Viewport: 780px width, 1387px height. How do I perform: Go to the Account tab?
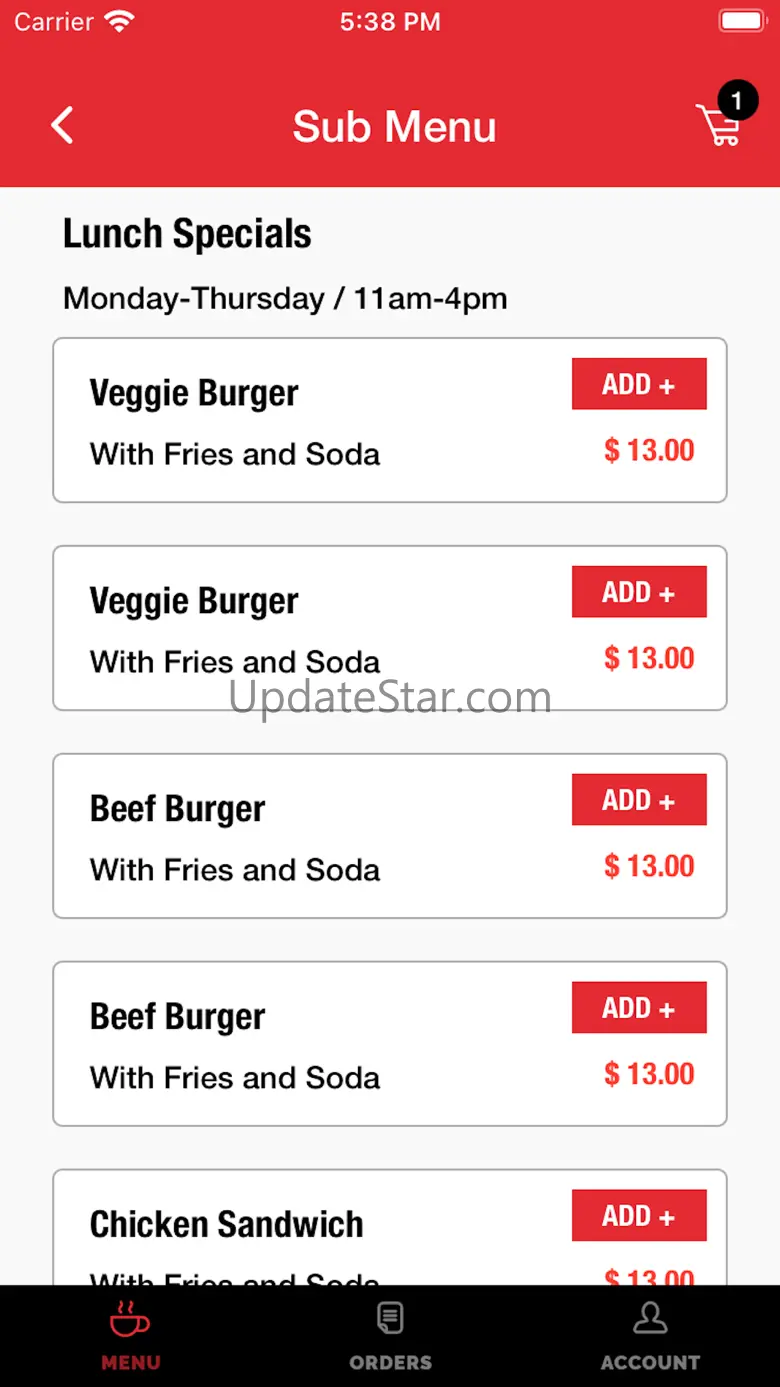pos(650,1336)
